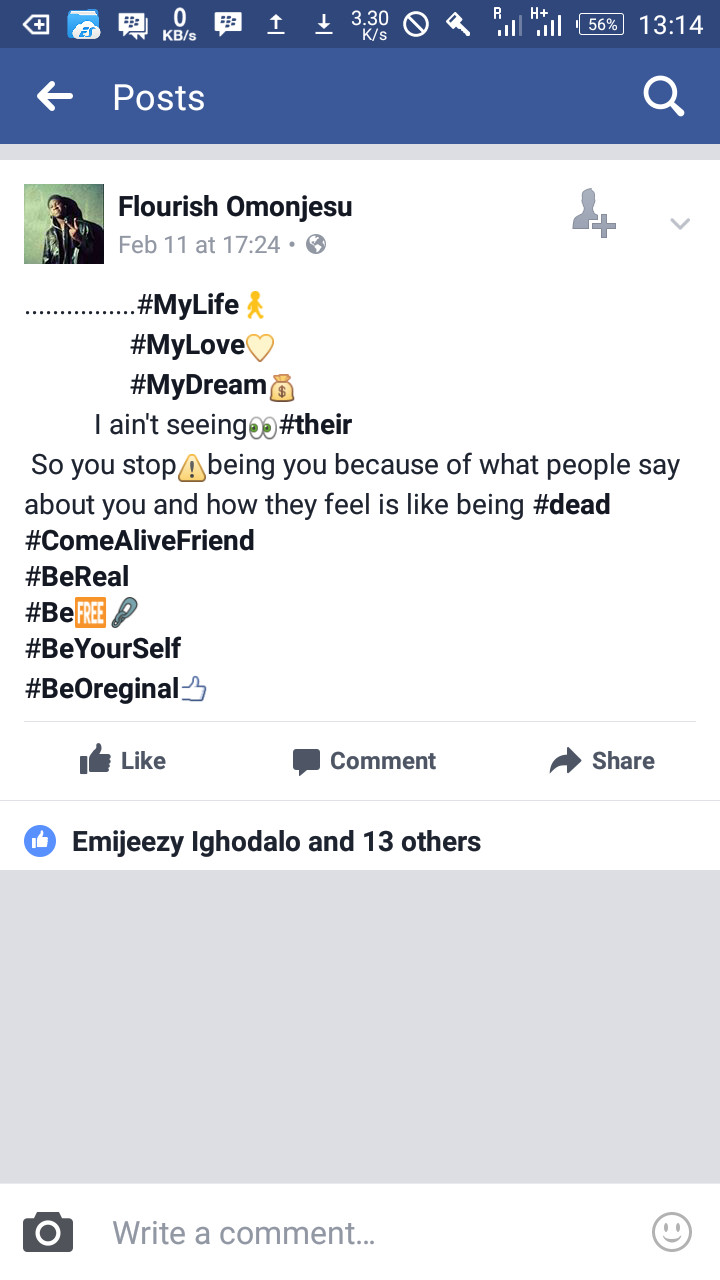720x1280 pixels.
Task: Open the #MyLove hashtag
Action: pyautogui.click(x=187, y=345)
